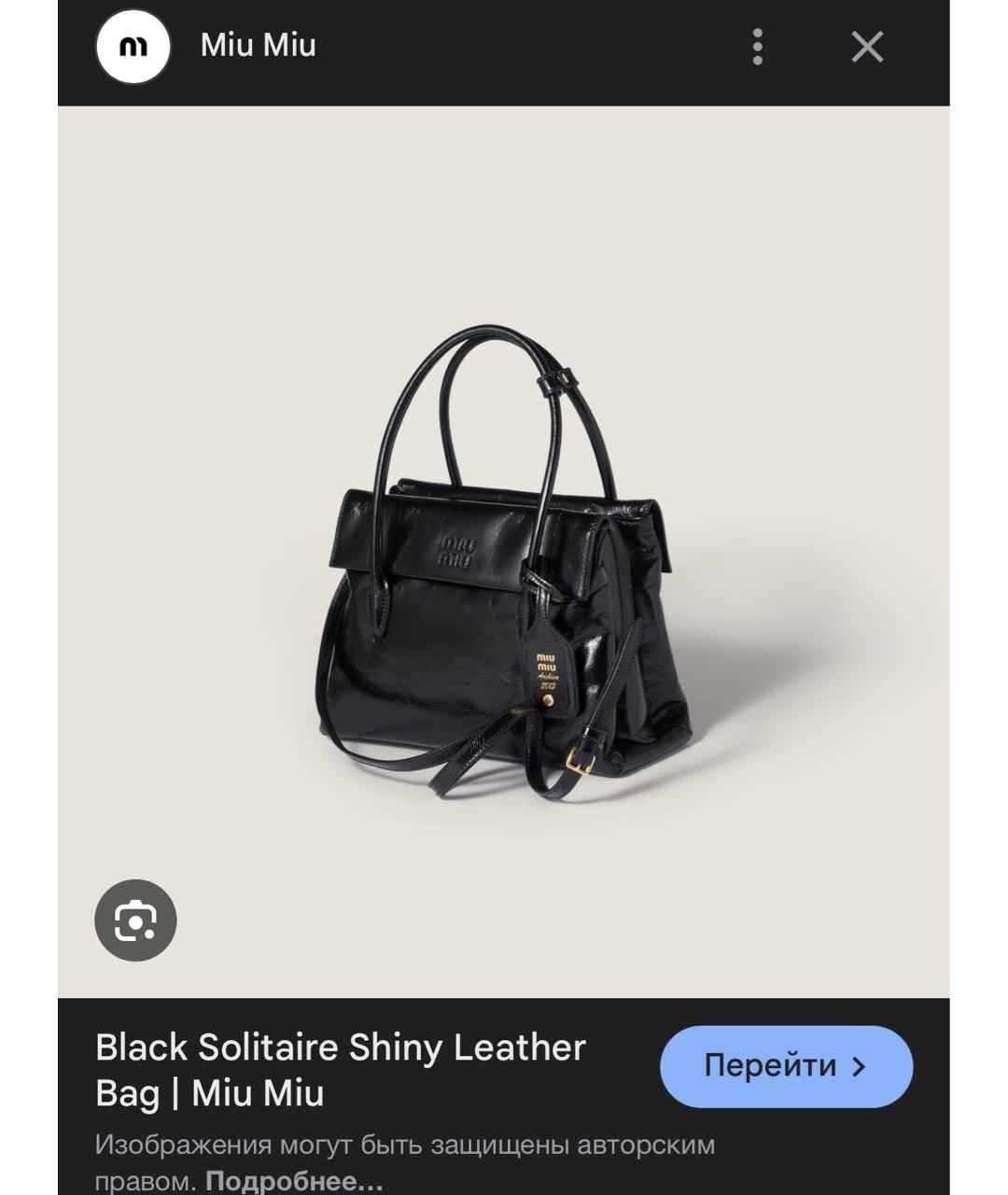Search this image with Google Lens
Screen dimensions: 1008x1195
pos(136,921)
